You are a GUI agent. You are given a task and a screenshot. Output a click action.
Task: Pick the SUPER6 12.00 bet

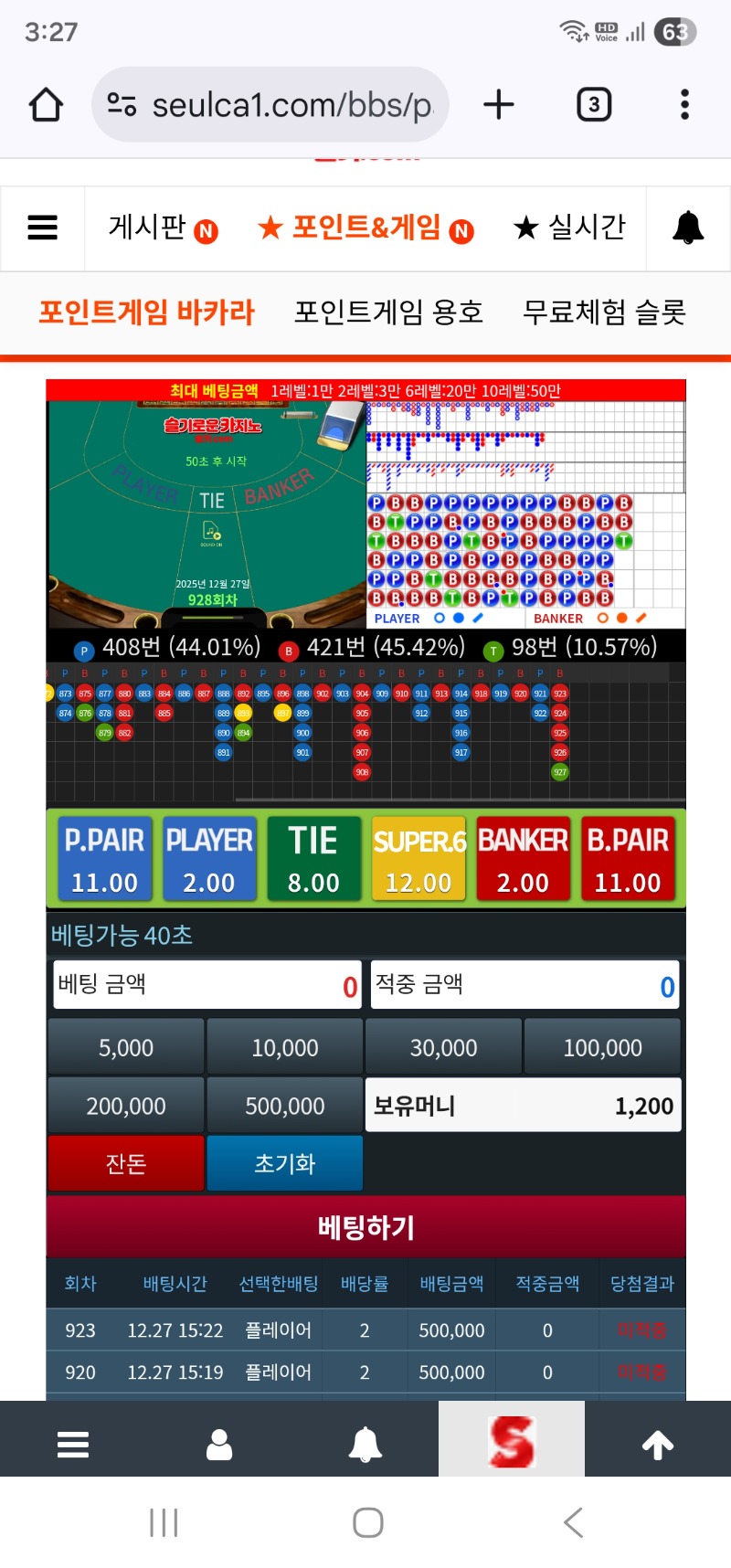[418, 859]
